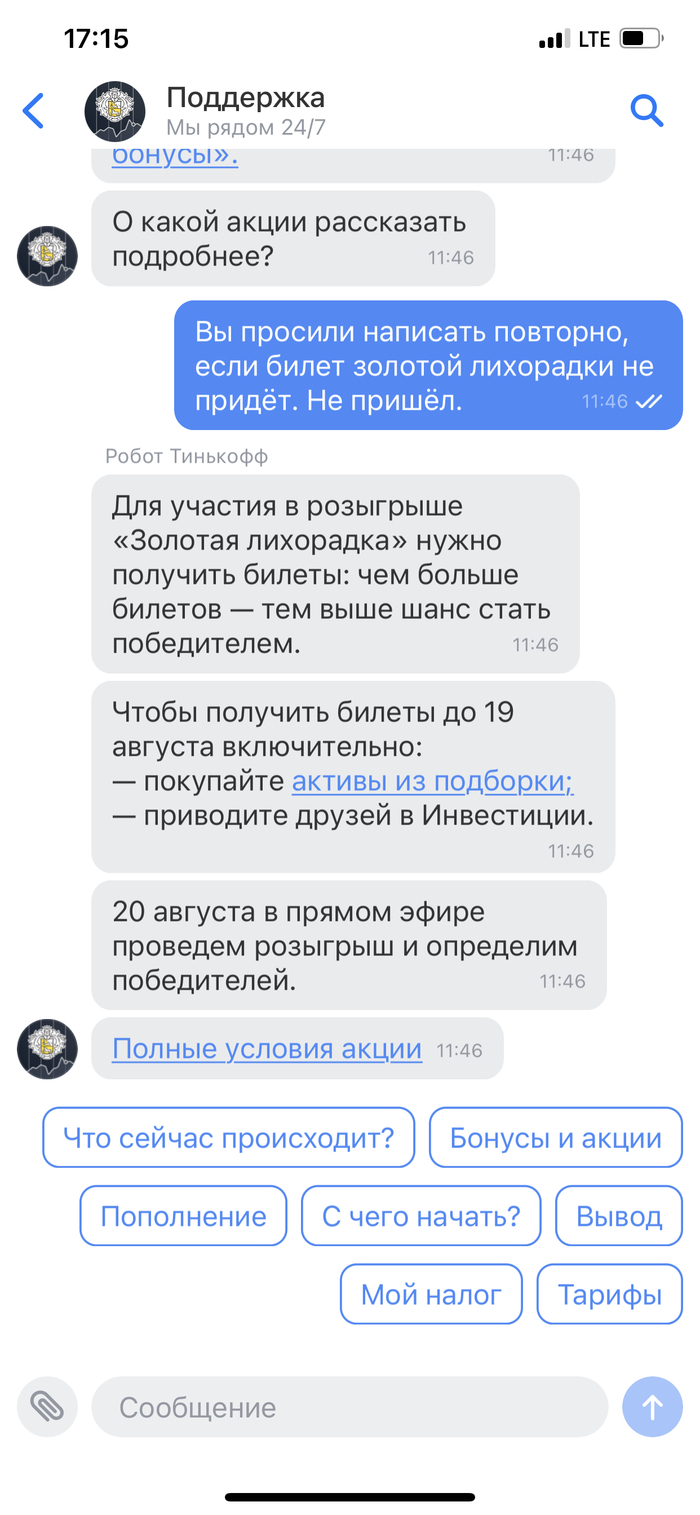Tap the «Пополнение» chip
Screen dimensions: 700x1515
[x=183, y=1216]
